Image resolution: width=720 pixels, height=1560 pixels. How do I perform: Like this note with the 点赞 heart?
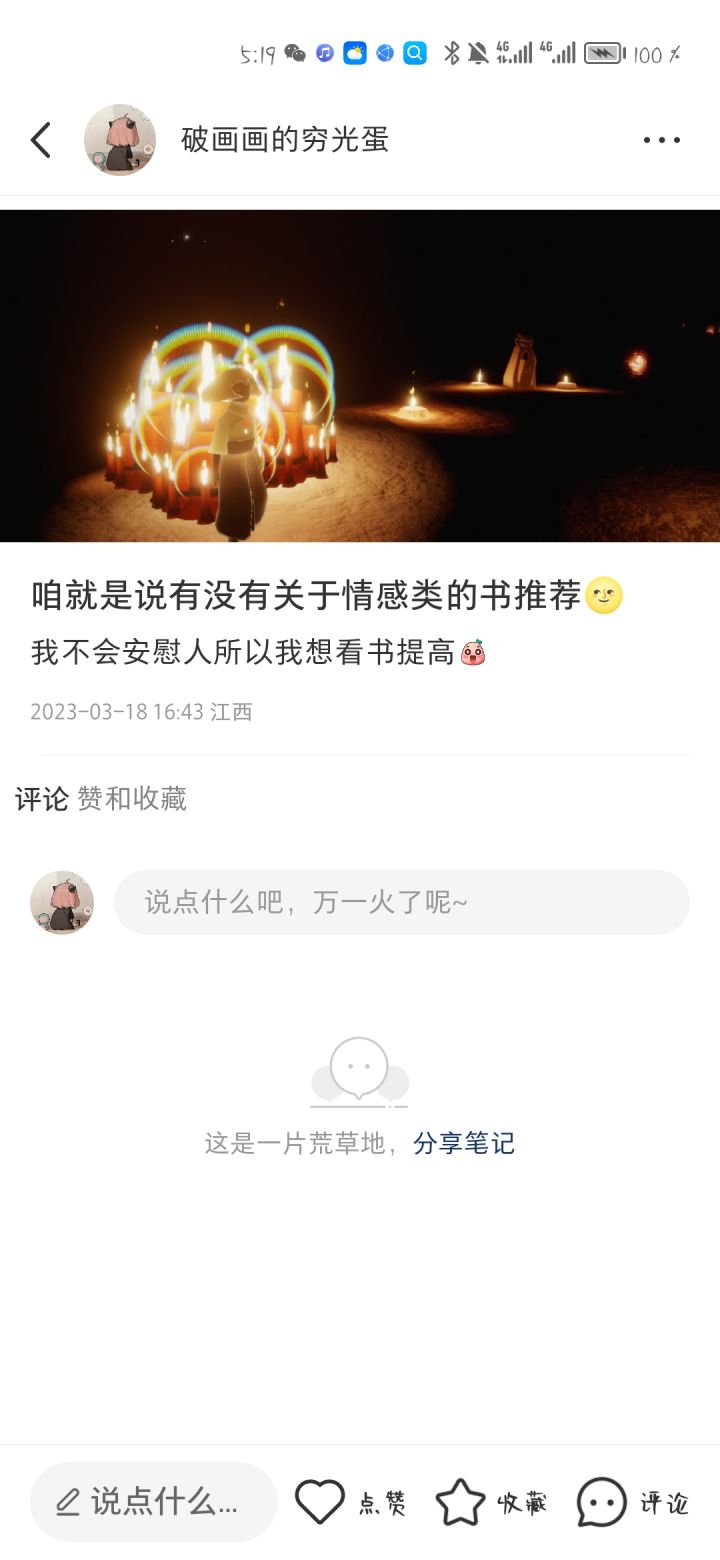coord(350,1502)
